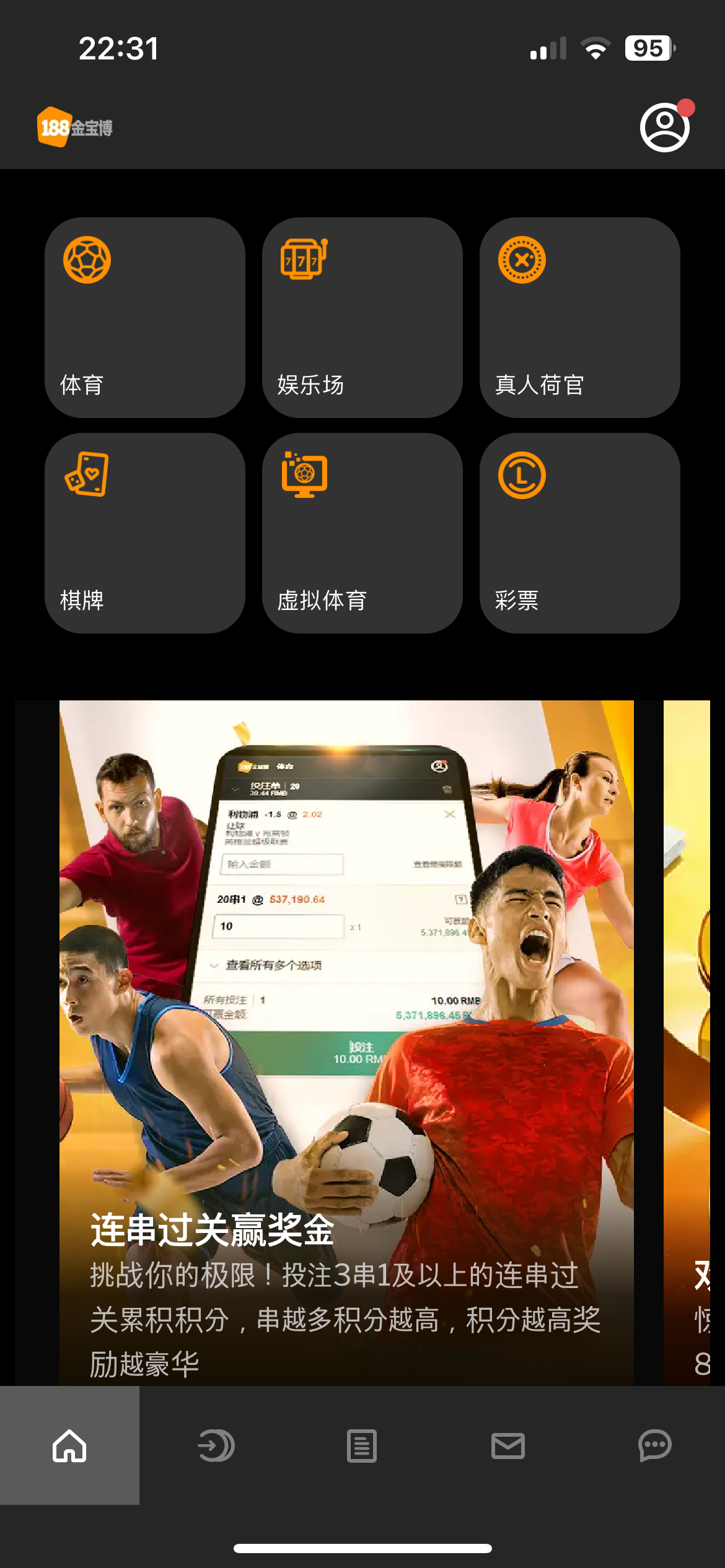Viewport: 725px width, 1568px height.
Task: Select the 虚拟体育 virtual sports tile
Action: (362, 533)
